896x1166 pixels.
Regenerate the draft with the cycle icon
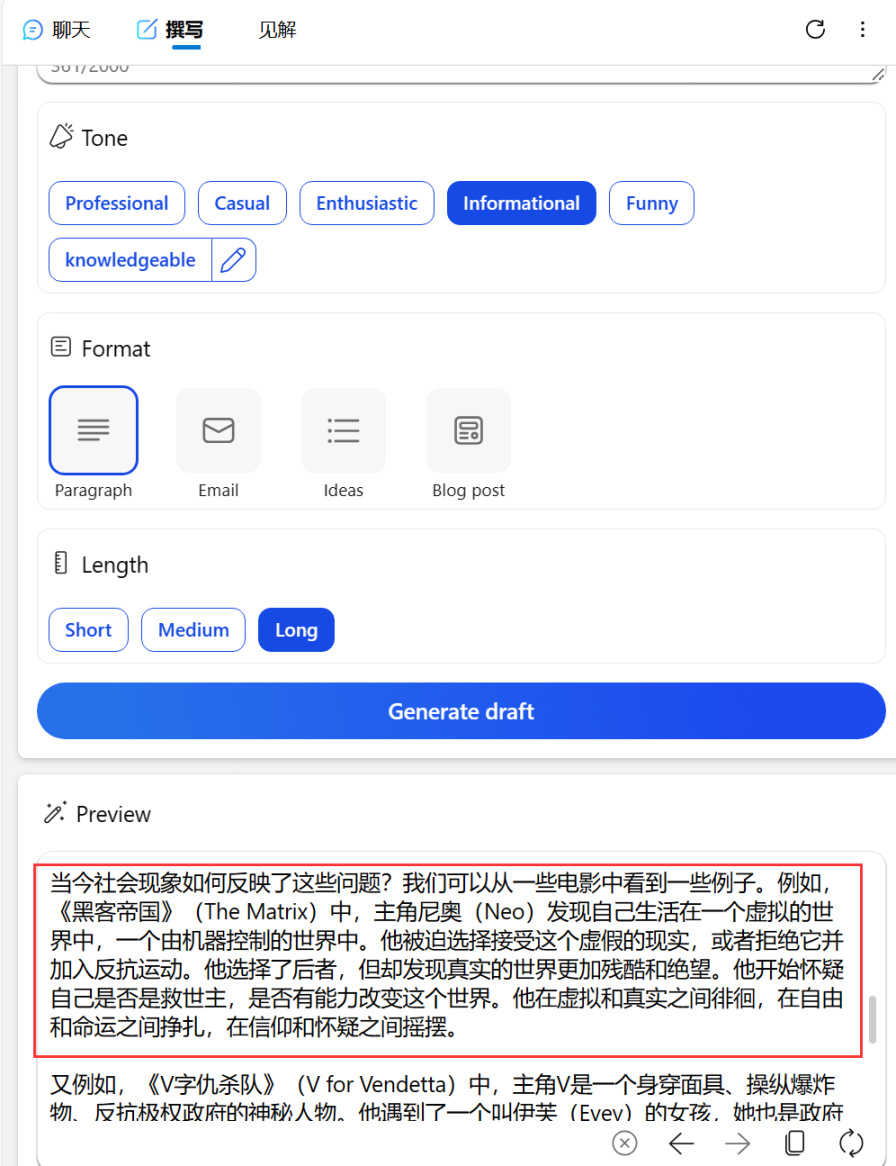click(851, 1143)
